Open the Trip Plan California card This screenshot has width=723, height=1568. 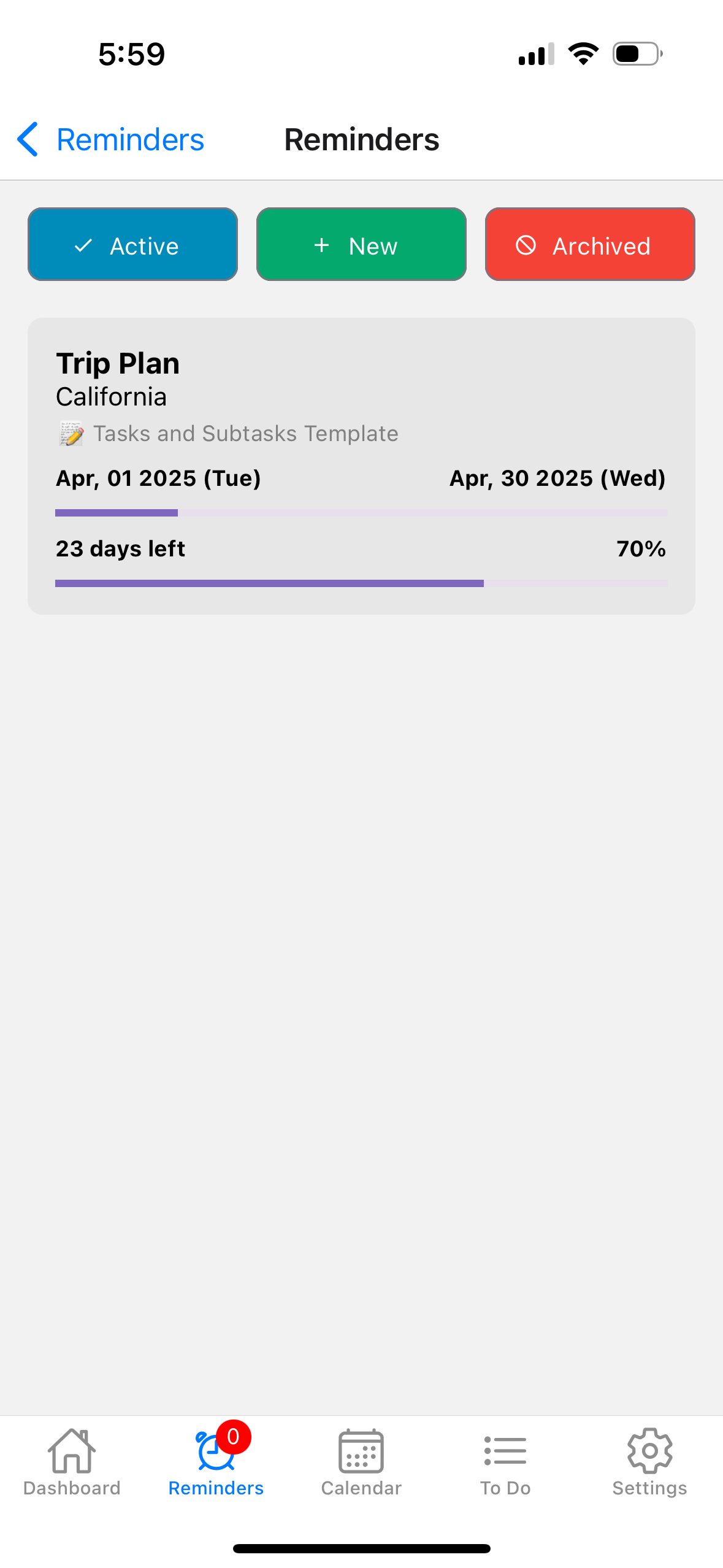(x=361, y=466)
